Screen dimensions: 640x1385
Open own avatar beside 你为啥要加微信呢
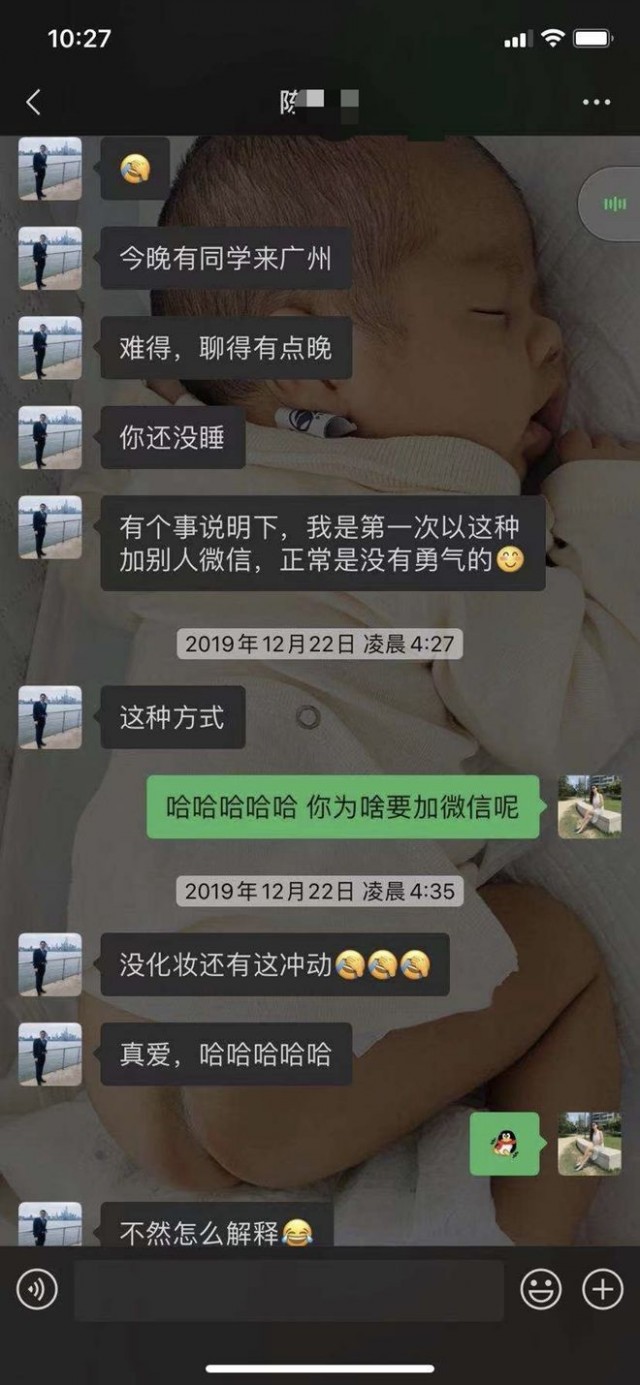click(x=589, y=806)
